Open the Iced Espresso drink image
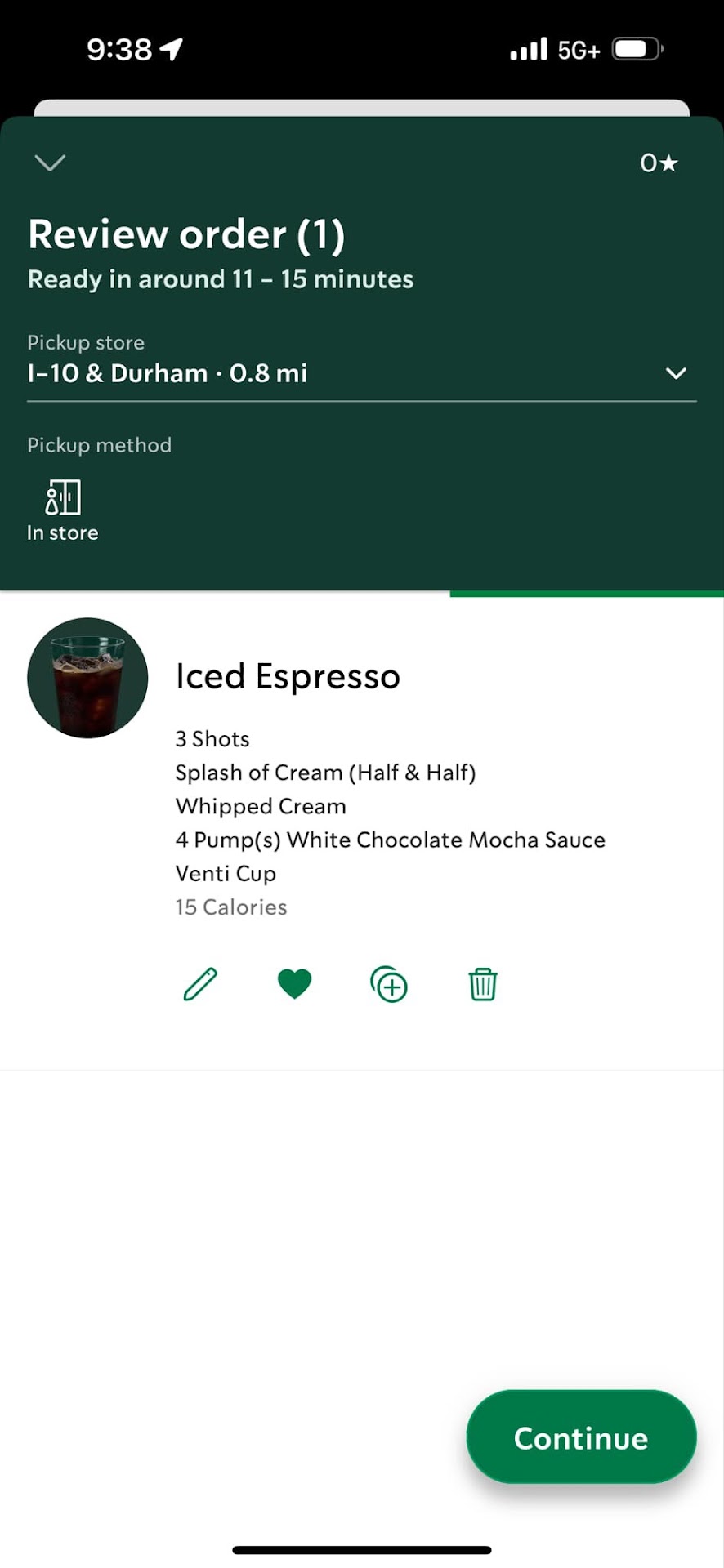Image resolution: width=724 pixels, height=1568 pixels. point(87,678)
